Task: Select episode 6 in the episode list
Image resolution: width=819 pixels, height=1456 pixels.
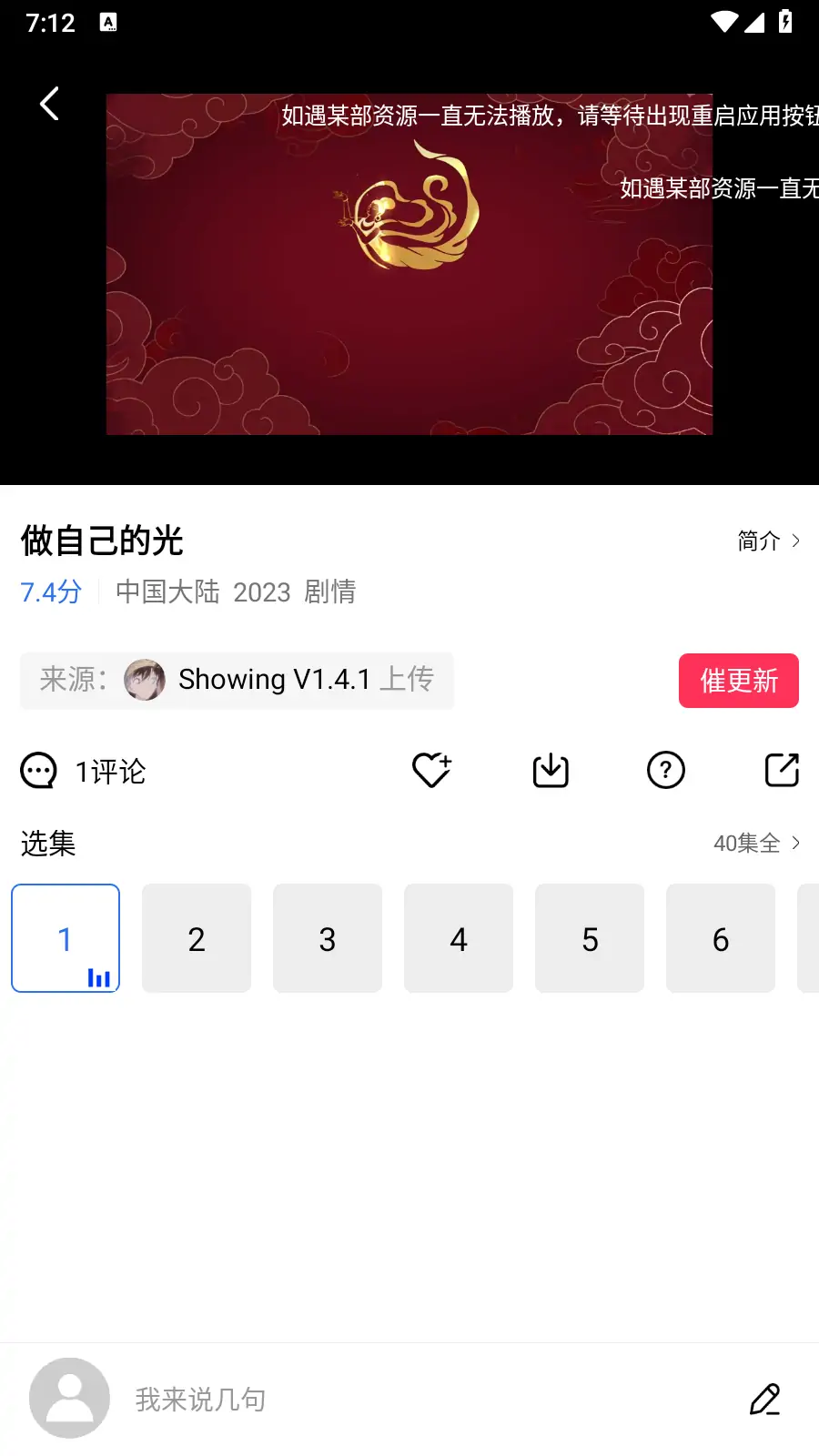Action: point(721,938)
